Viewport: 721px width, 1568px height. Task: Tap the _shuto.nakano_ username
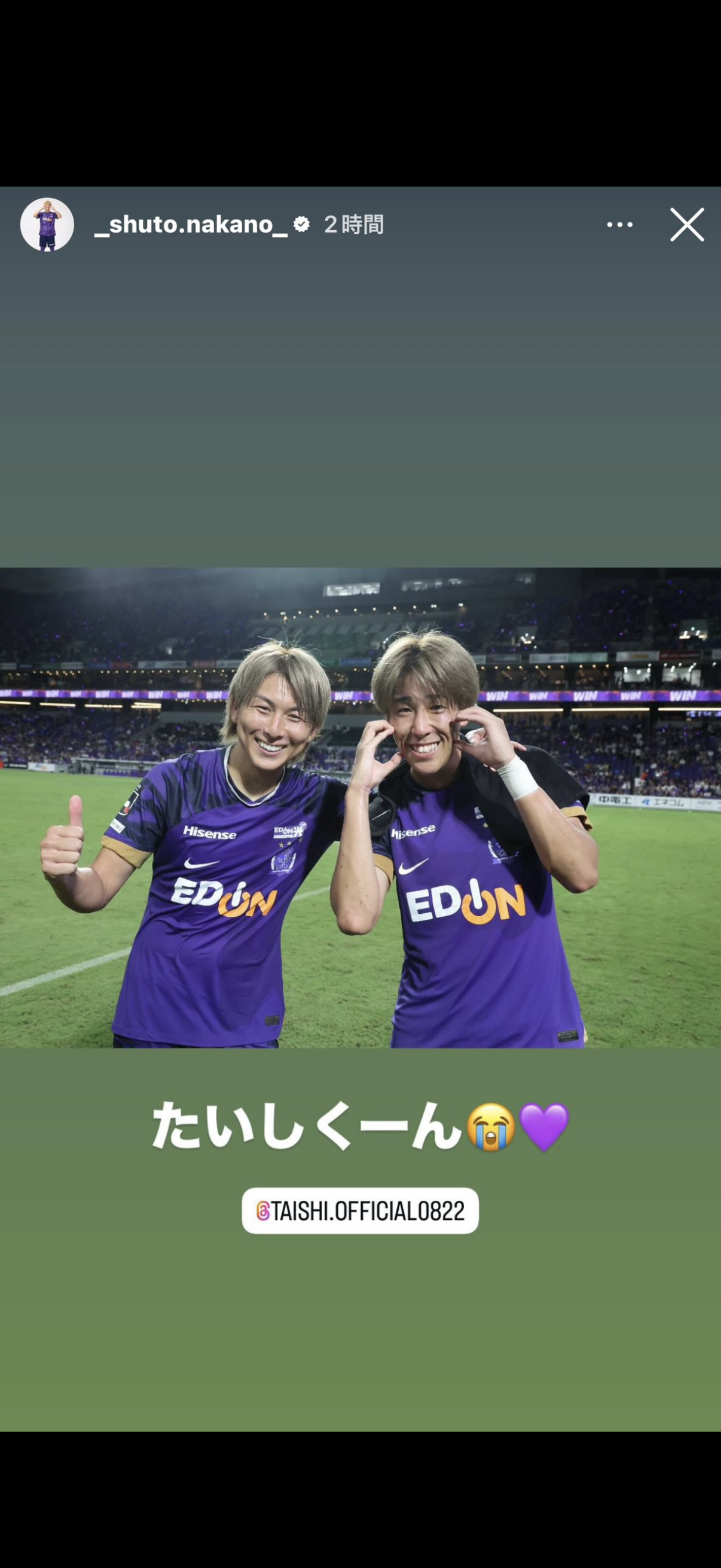click(191, 225)
